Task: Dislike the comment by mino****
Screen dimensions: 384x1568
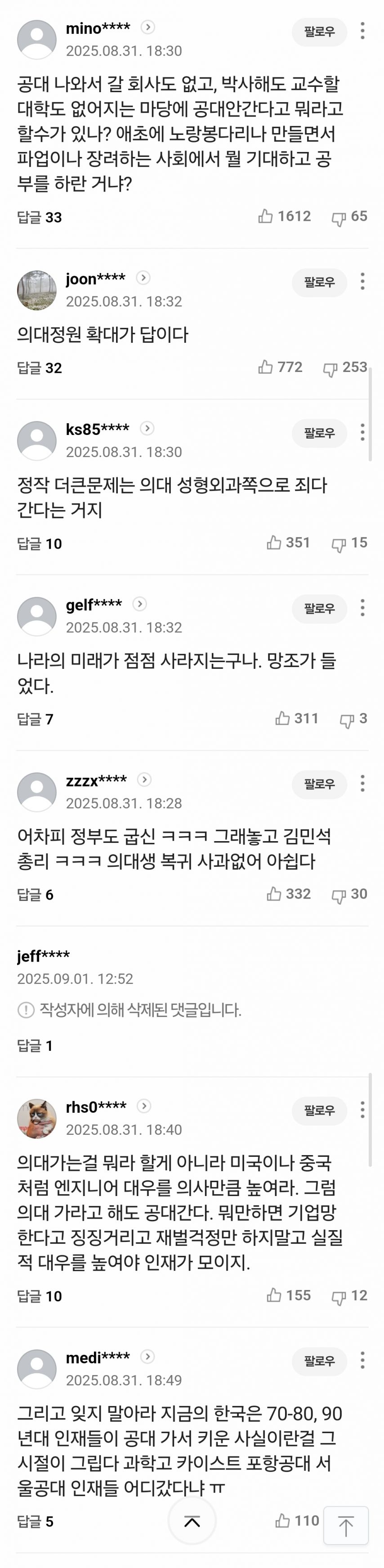Action: pyautogui.click(x=338, y=217)
